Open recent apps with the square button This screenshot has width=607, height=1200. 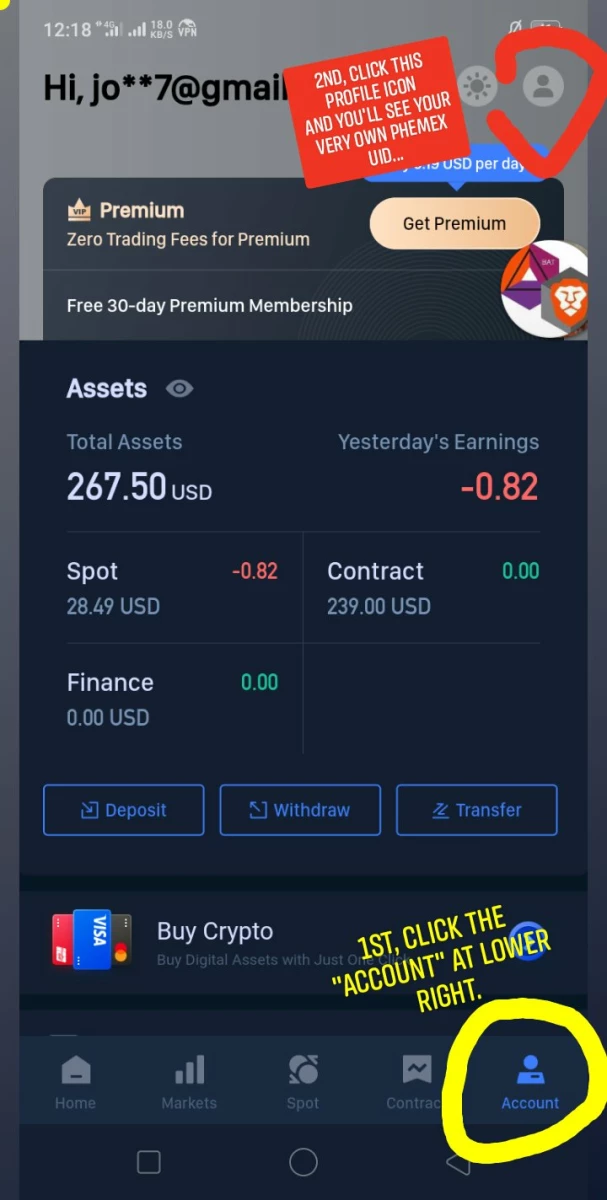[148, 1161]
